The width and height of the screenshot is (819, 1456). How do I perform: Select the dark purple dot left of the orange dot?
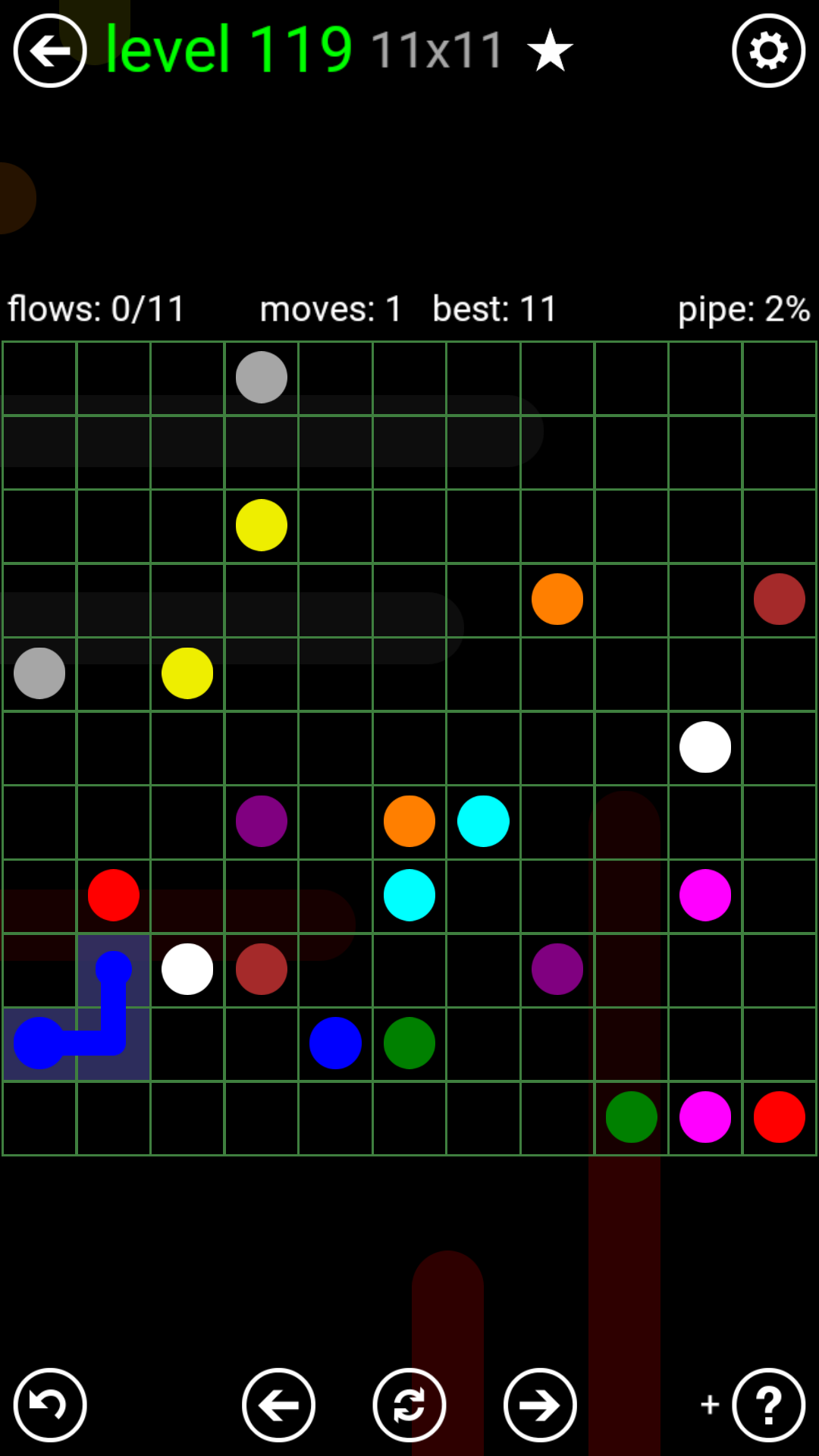(262, 821)
